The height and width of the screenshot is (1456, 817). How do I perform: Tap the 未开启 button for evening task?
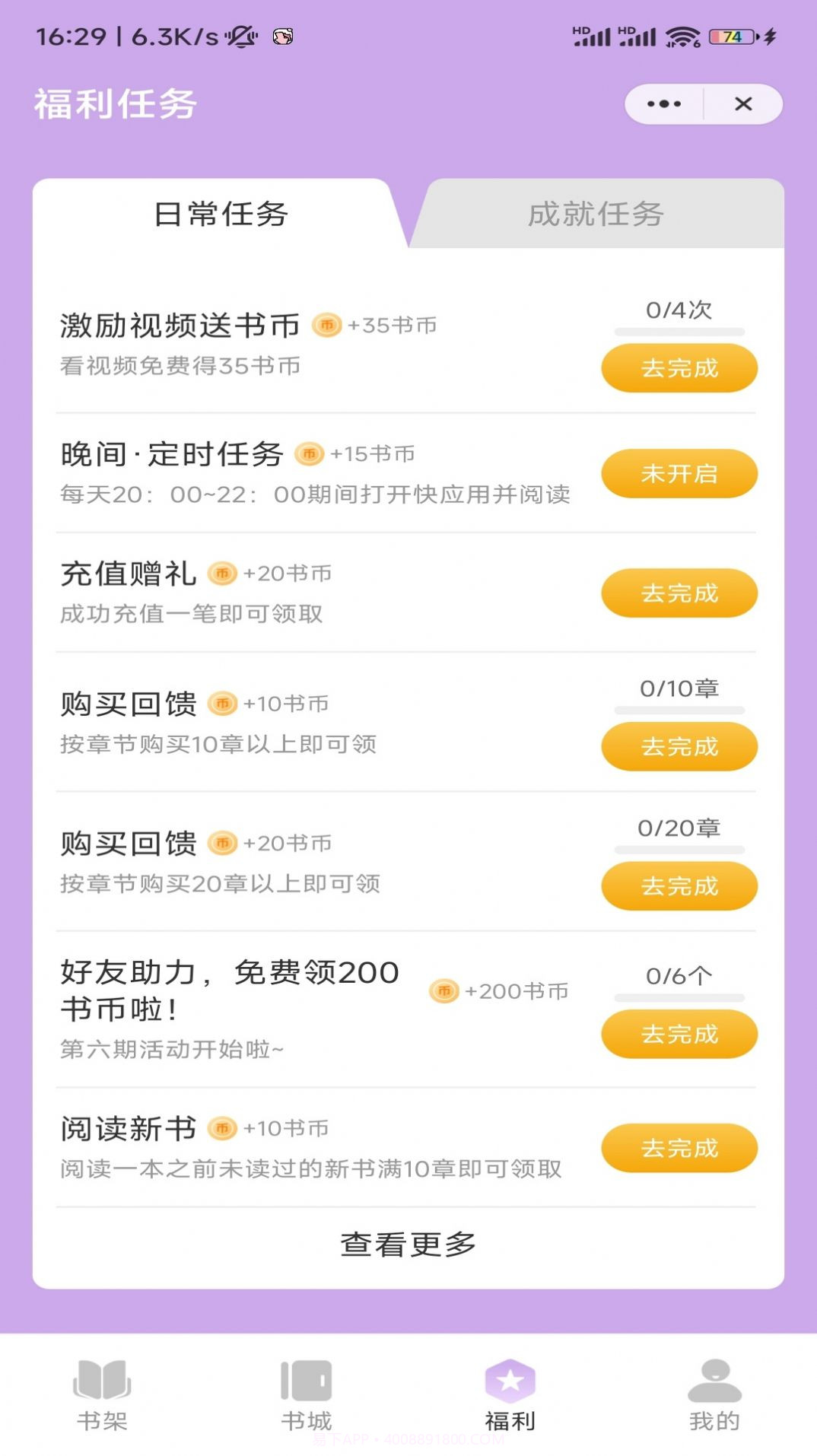point(678,473)
